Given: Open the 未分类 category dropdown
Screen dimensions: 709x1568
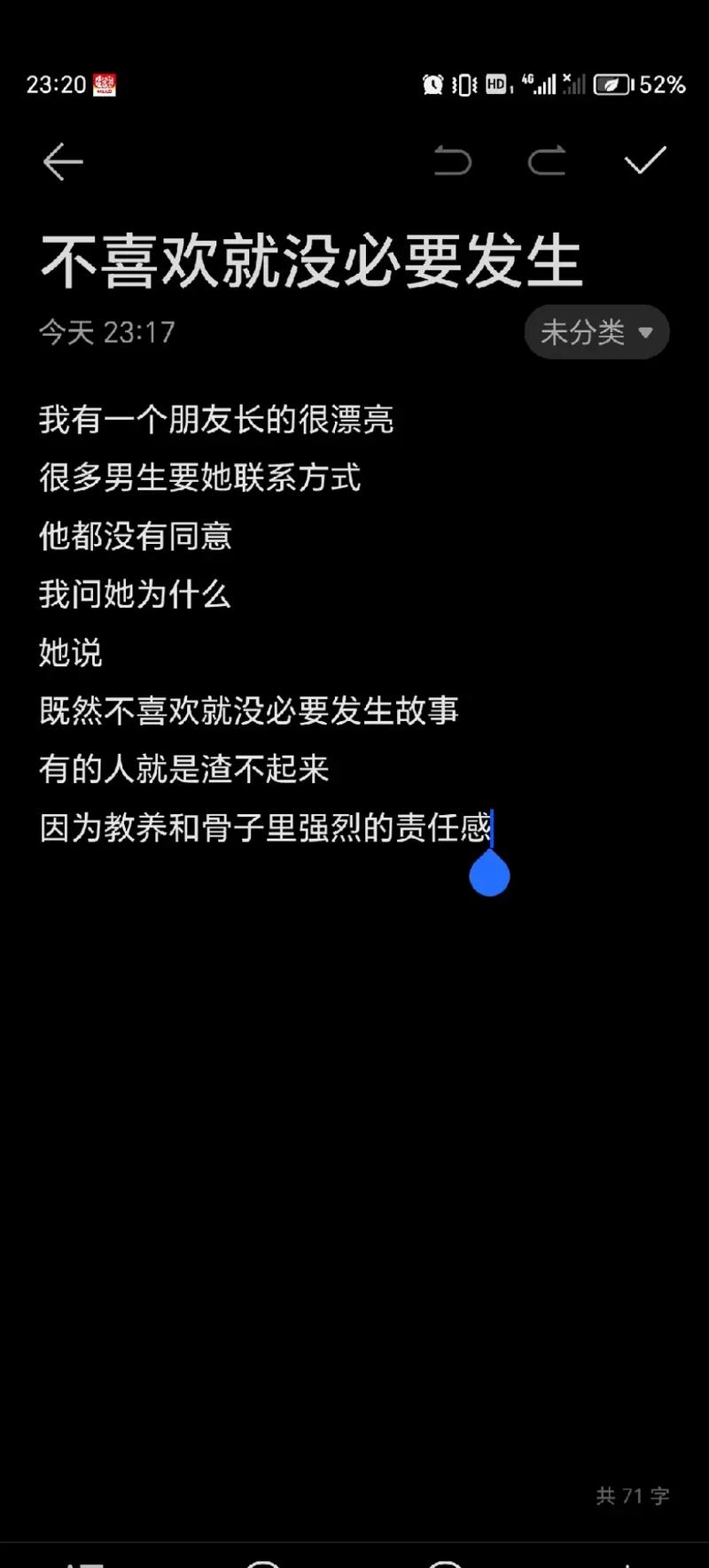Looking at the screenshot, I should (596, 332).
